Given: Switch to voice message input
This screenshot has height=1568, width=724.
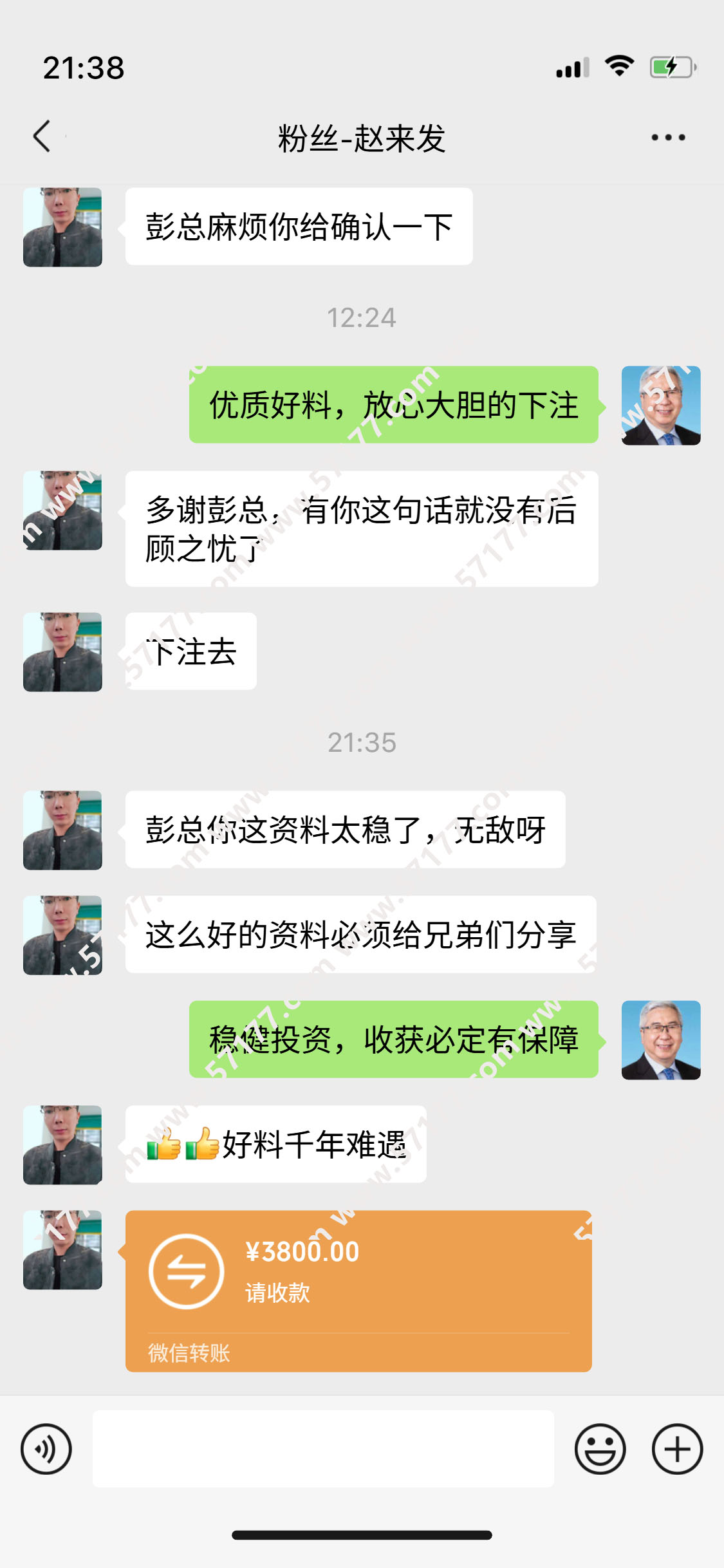Looking at the screenshot, I should [46, 1449].
